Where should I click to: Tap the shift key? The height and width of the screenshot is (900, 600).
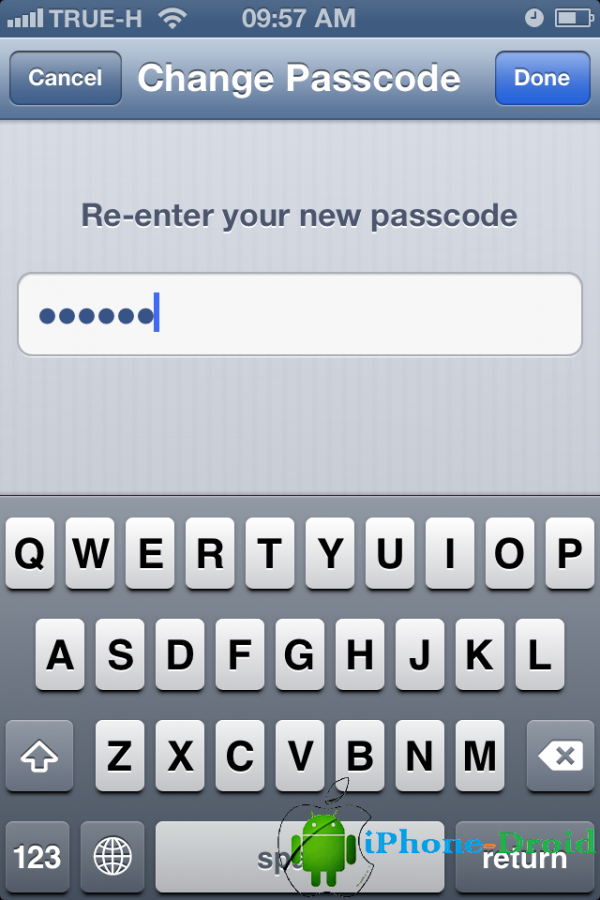click(x=39, y=756)
